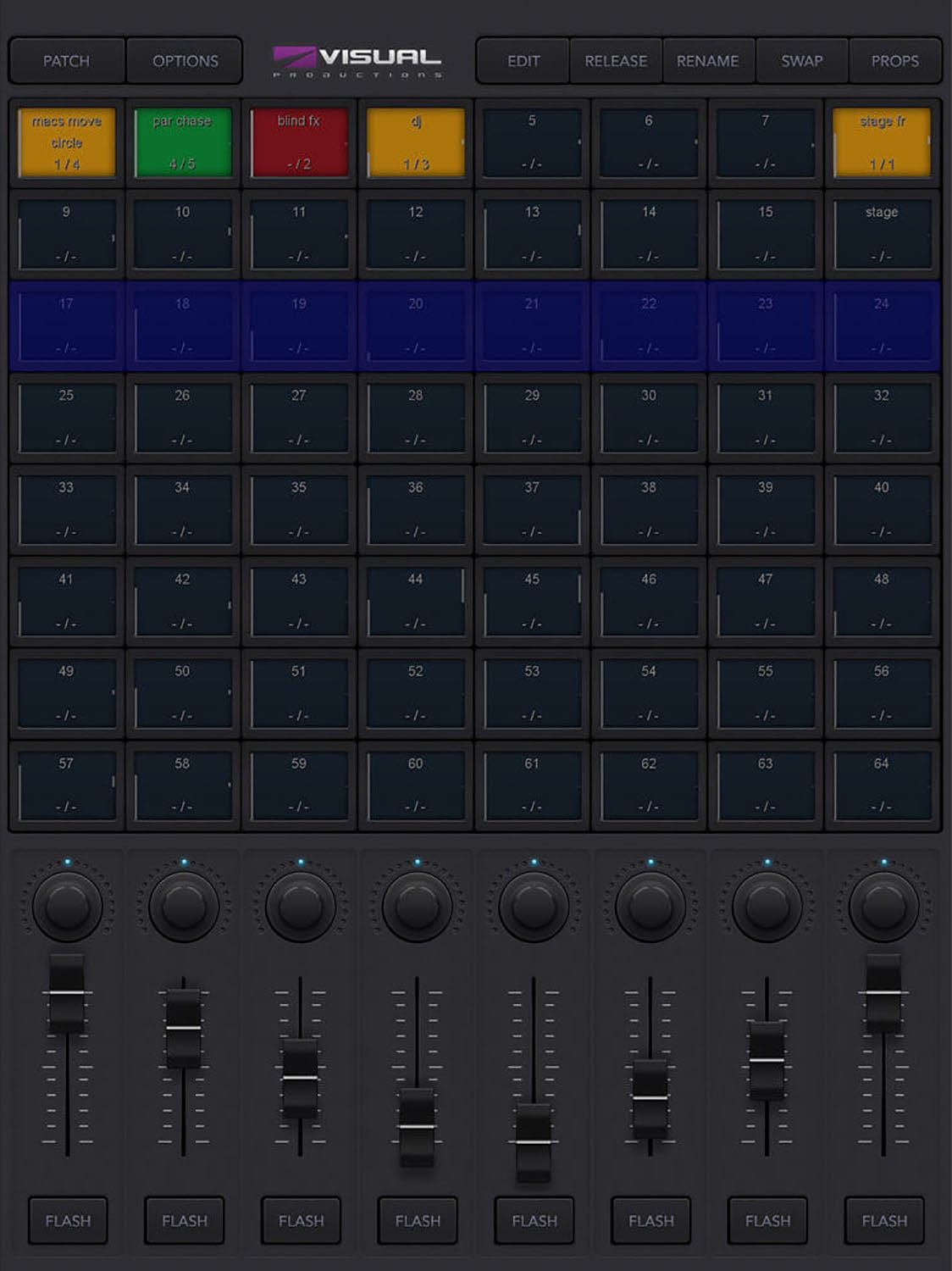The width and height of the screenshot is (952, 1271).
Task: Select highlighted blue pad 24
Action: click(883, 327)
